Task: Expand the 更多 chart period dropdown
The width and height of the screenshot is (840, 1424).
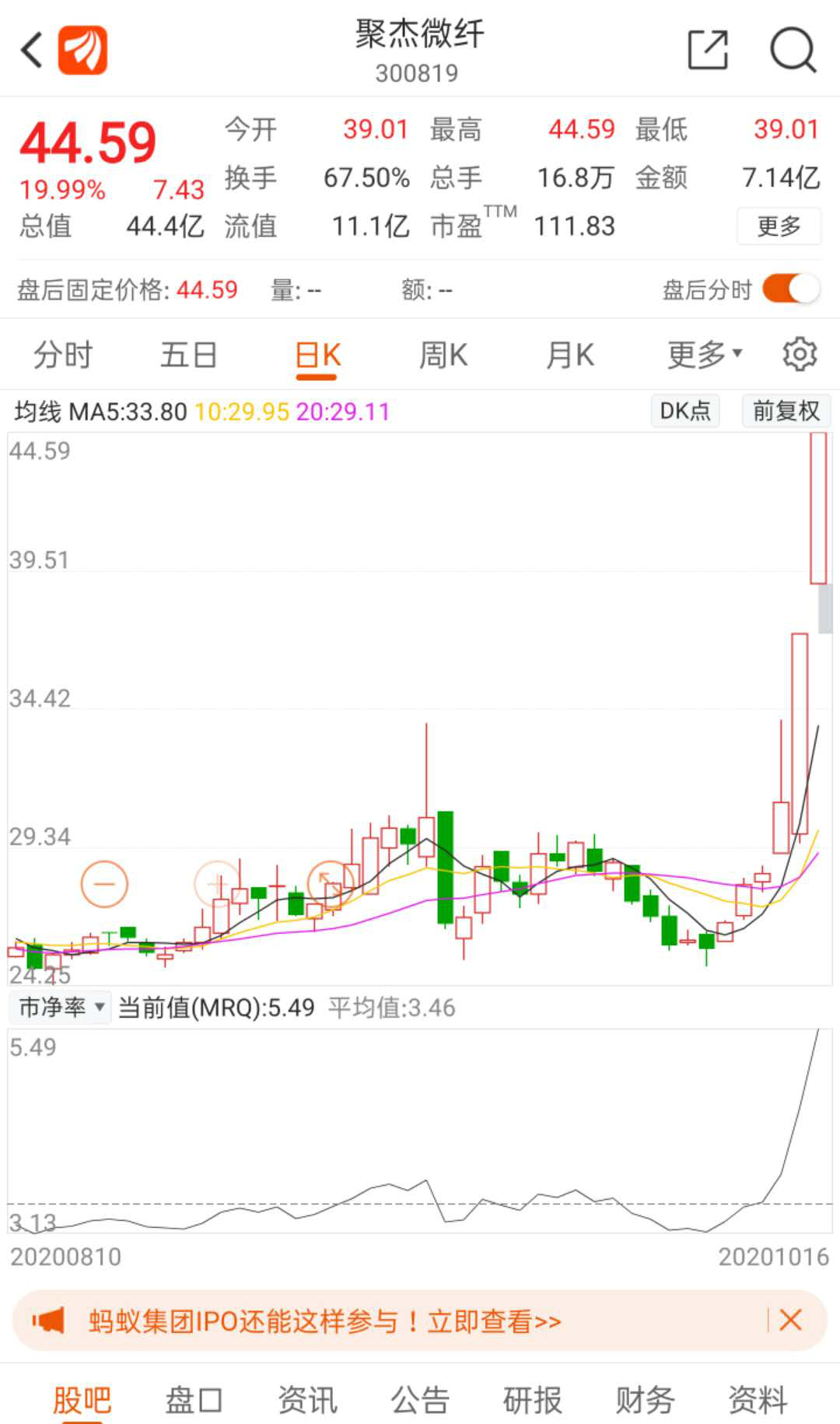Action: pyautogui.click(x=705, y=356)
